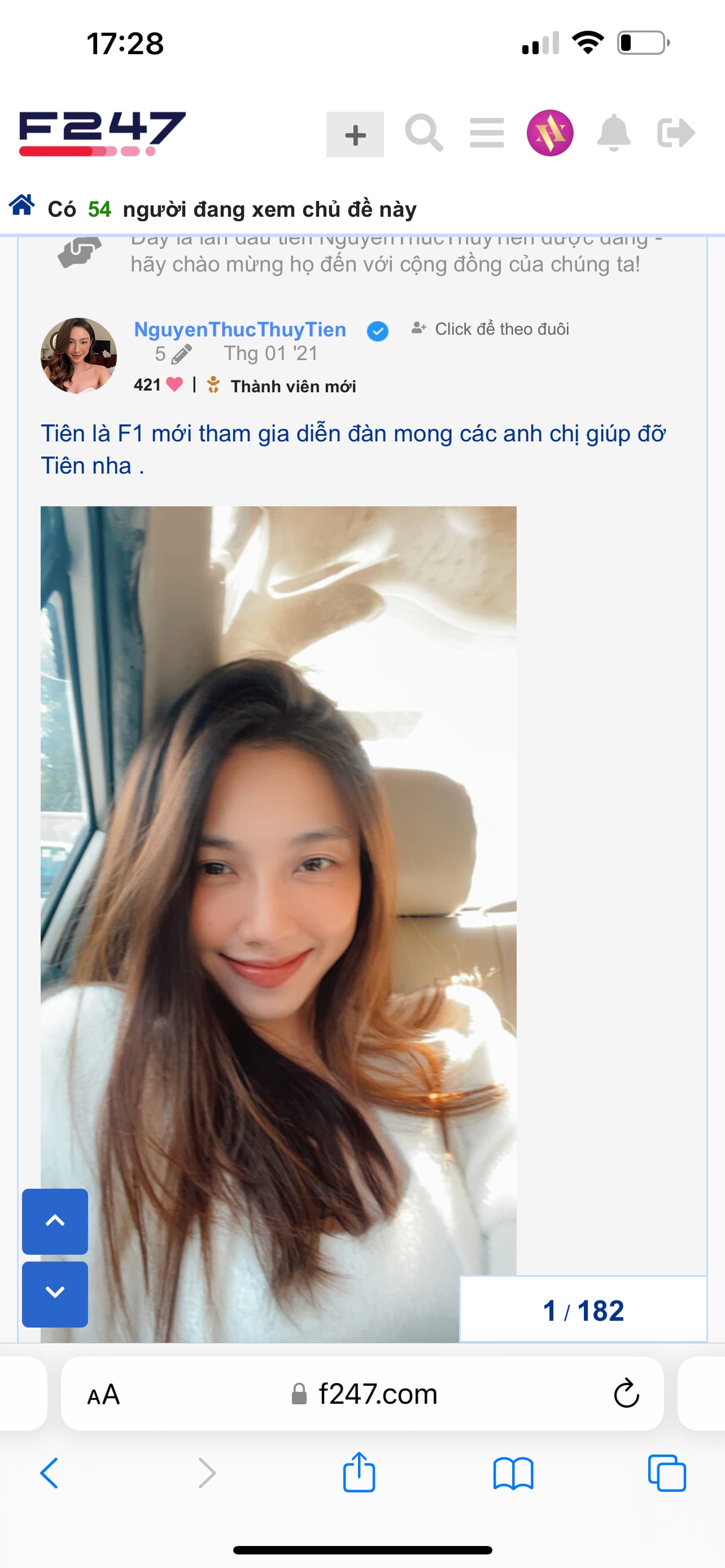
Task: Open Safari reader options with AA
Action: 103,1395
